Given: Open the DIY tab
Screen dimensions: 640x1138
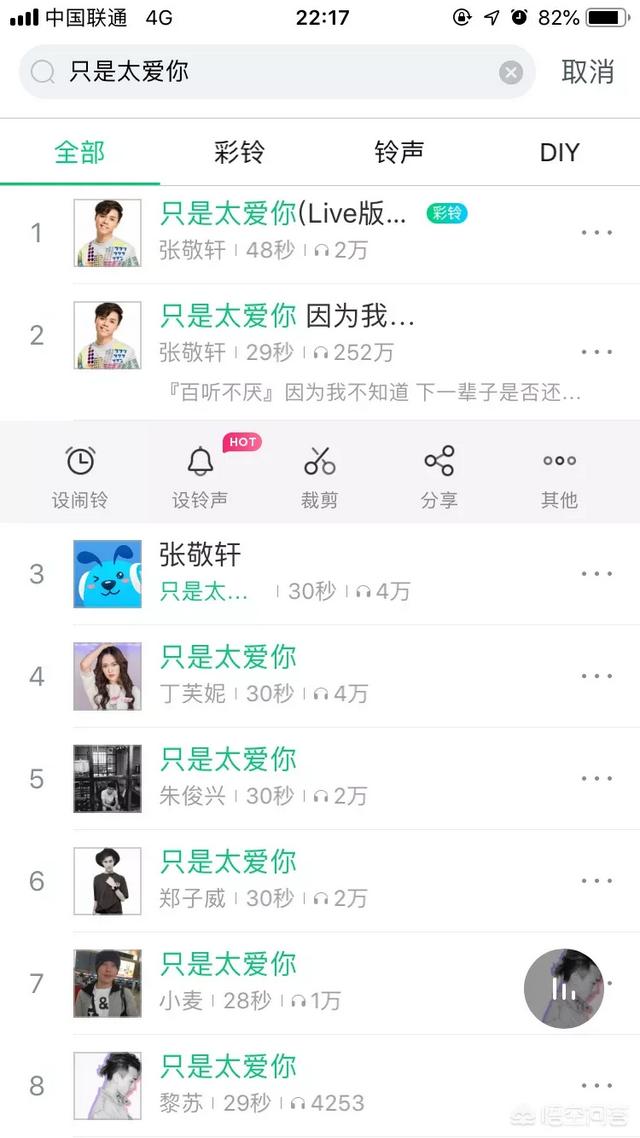Looking at the screenshot, I should [x=559, y=152].
